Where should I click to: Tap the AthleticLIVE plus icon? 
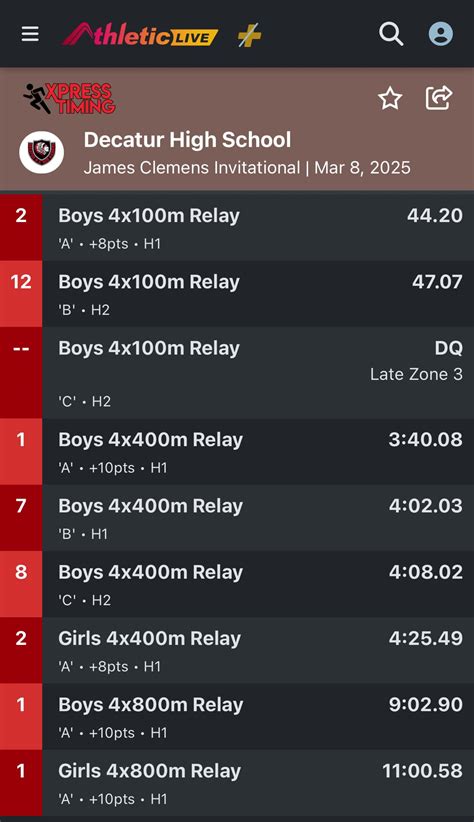point(249,36)
